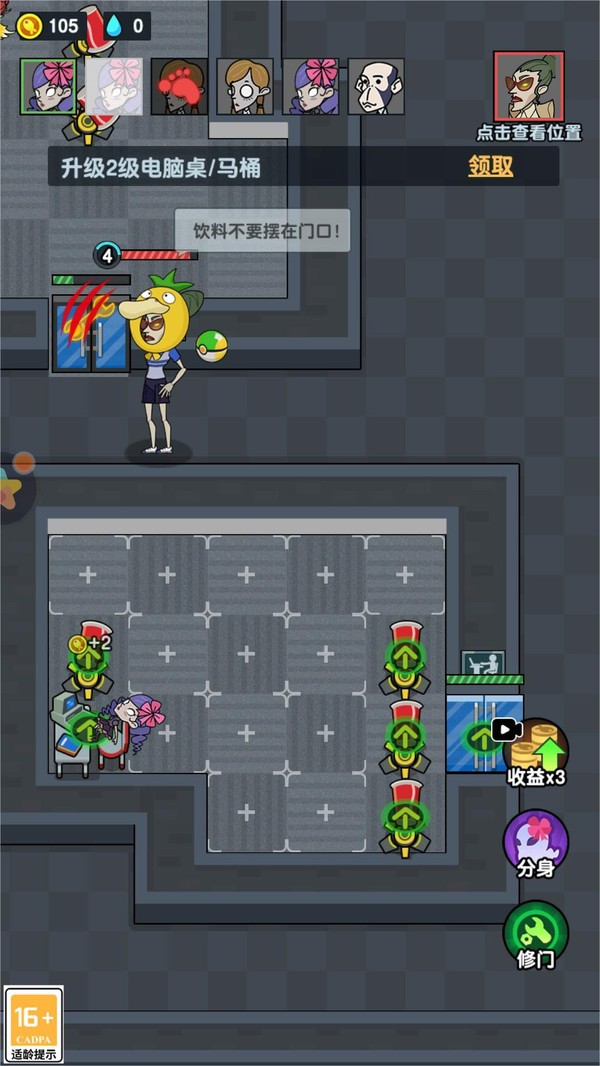Use the 修门 door repair button
600x1066 pixels.
(535, 935)
